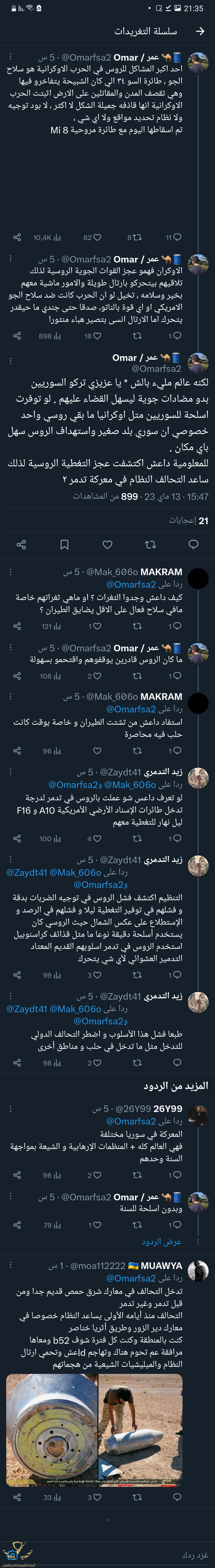Go back using the header arrow
The width and height of the screenshot is (215, 1568).
click(200, 31)
